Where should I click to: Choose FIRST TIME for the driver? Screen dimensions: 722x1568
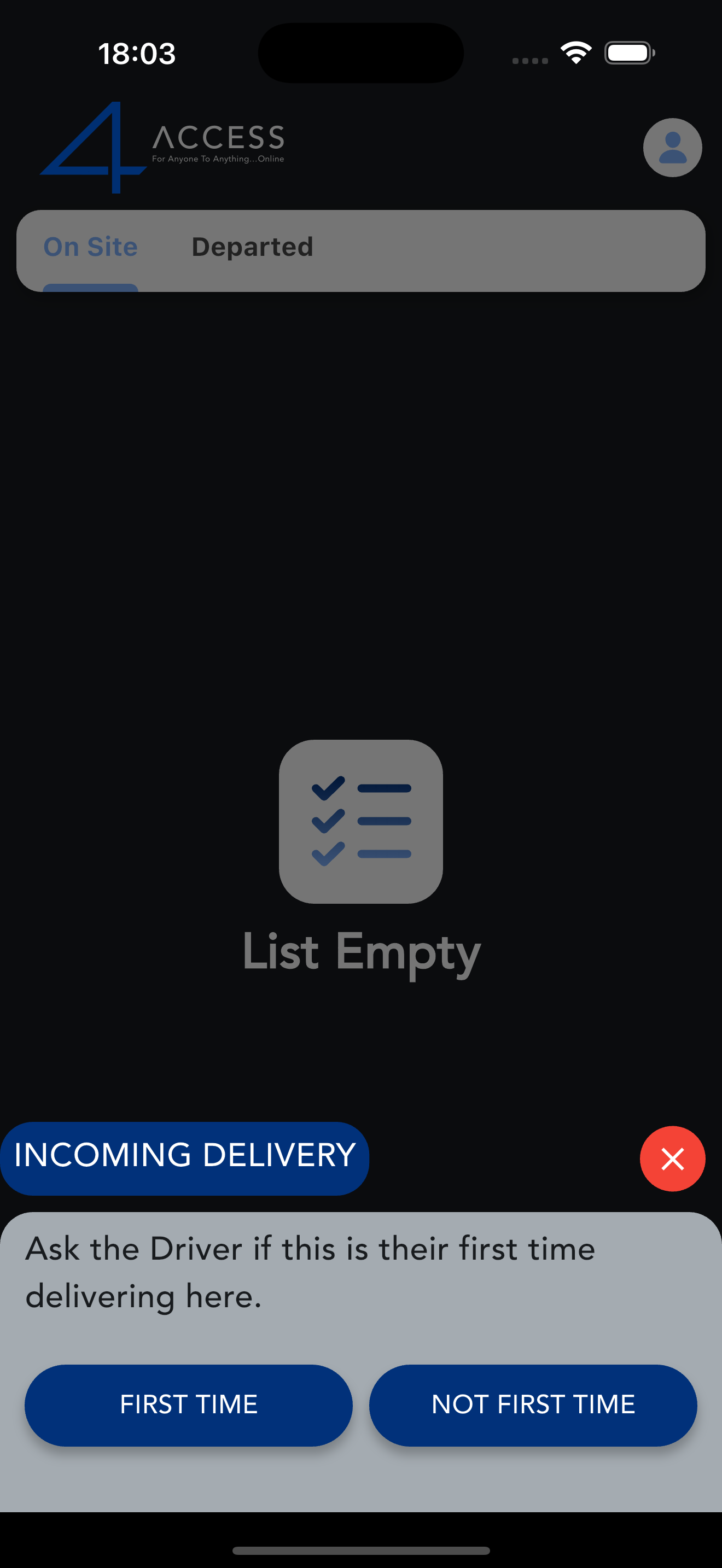coord(188,1405)
